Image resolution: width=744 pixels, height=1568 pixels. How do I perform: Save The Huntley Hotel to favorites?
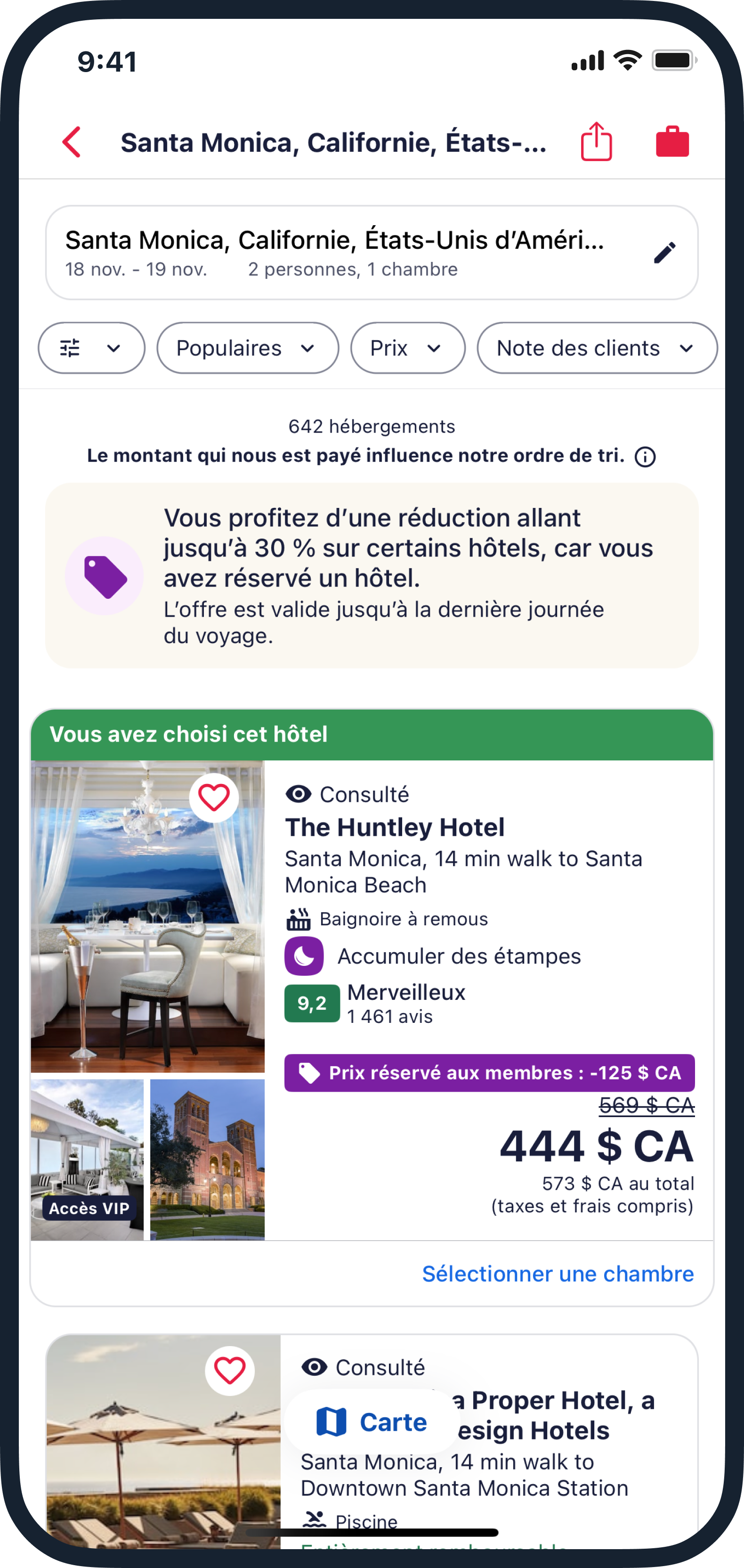tap(213, 797)
